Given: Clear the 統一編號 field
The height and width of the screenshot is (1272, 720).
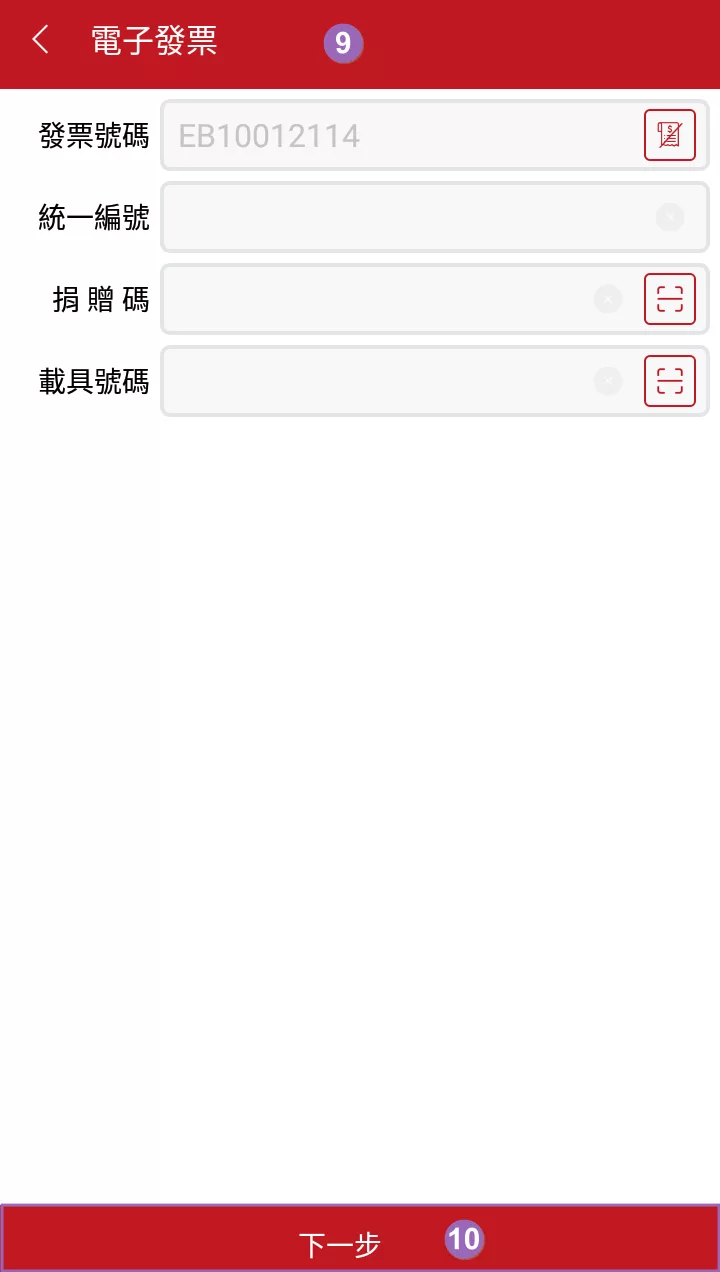Looking at the screenshot, I should point(670,217).
